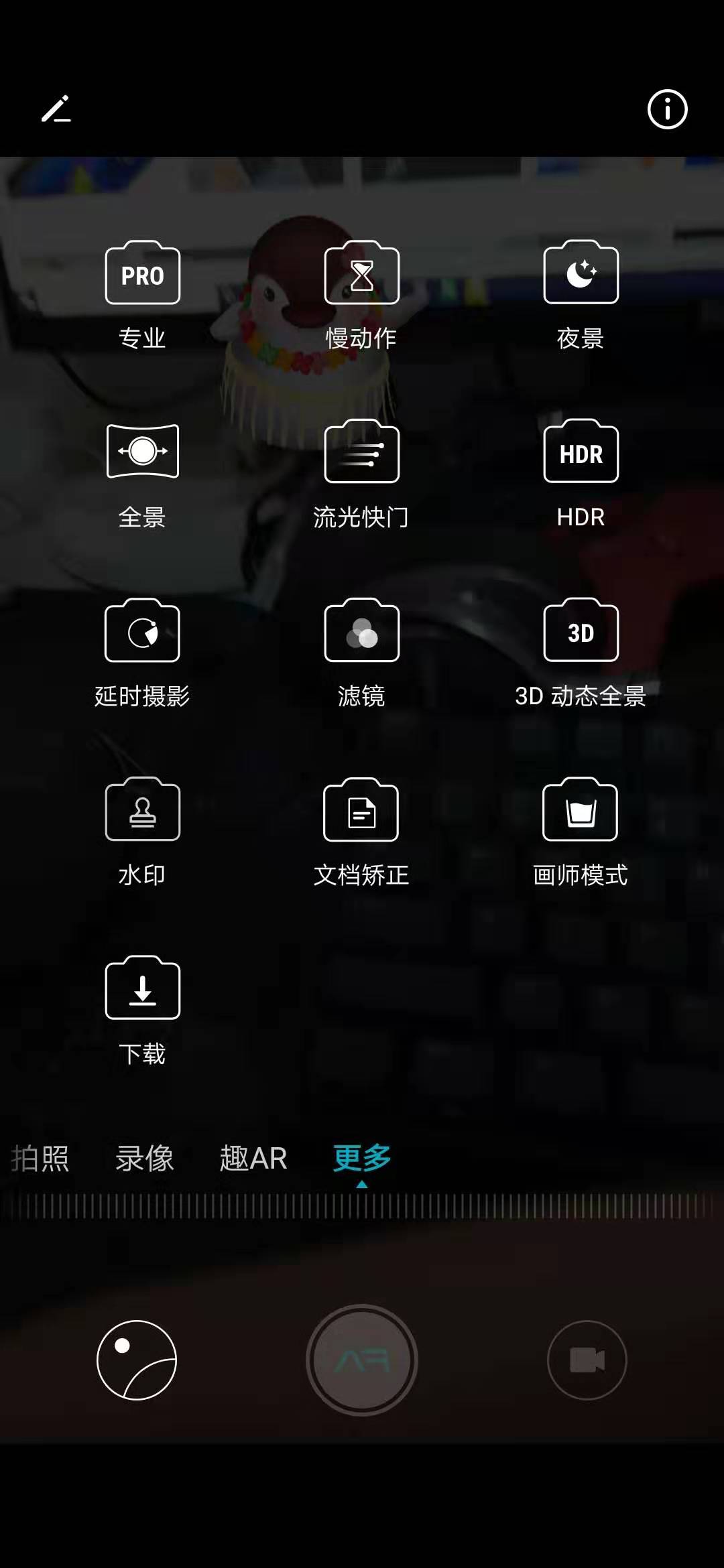
Task: Open 流光快门 light painting mode
Action: 361,474
